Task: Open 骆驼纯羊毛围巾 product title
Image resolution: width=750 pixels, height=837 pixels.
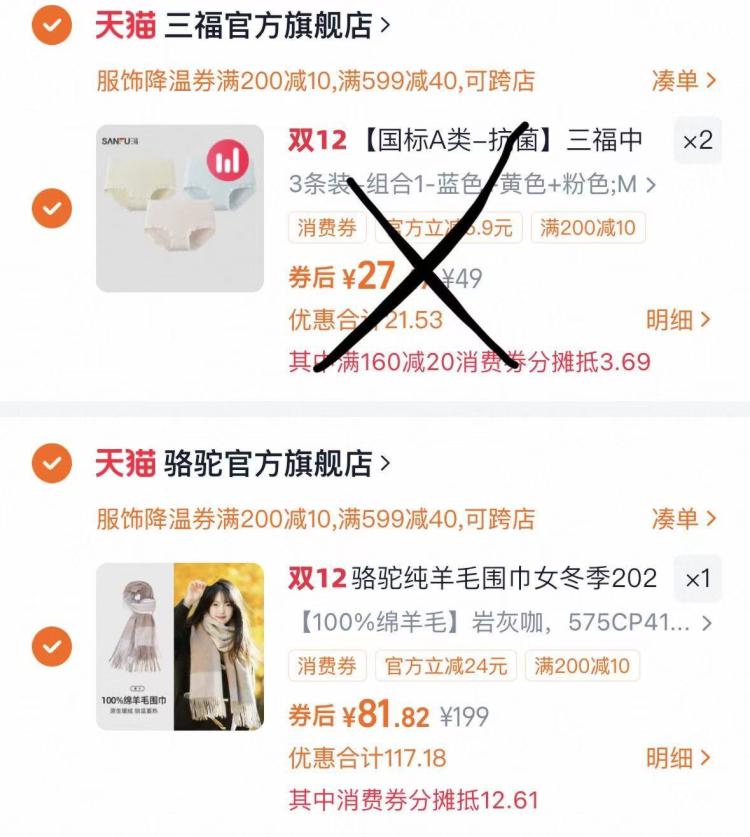Action: 472,578
